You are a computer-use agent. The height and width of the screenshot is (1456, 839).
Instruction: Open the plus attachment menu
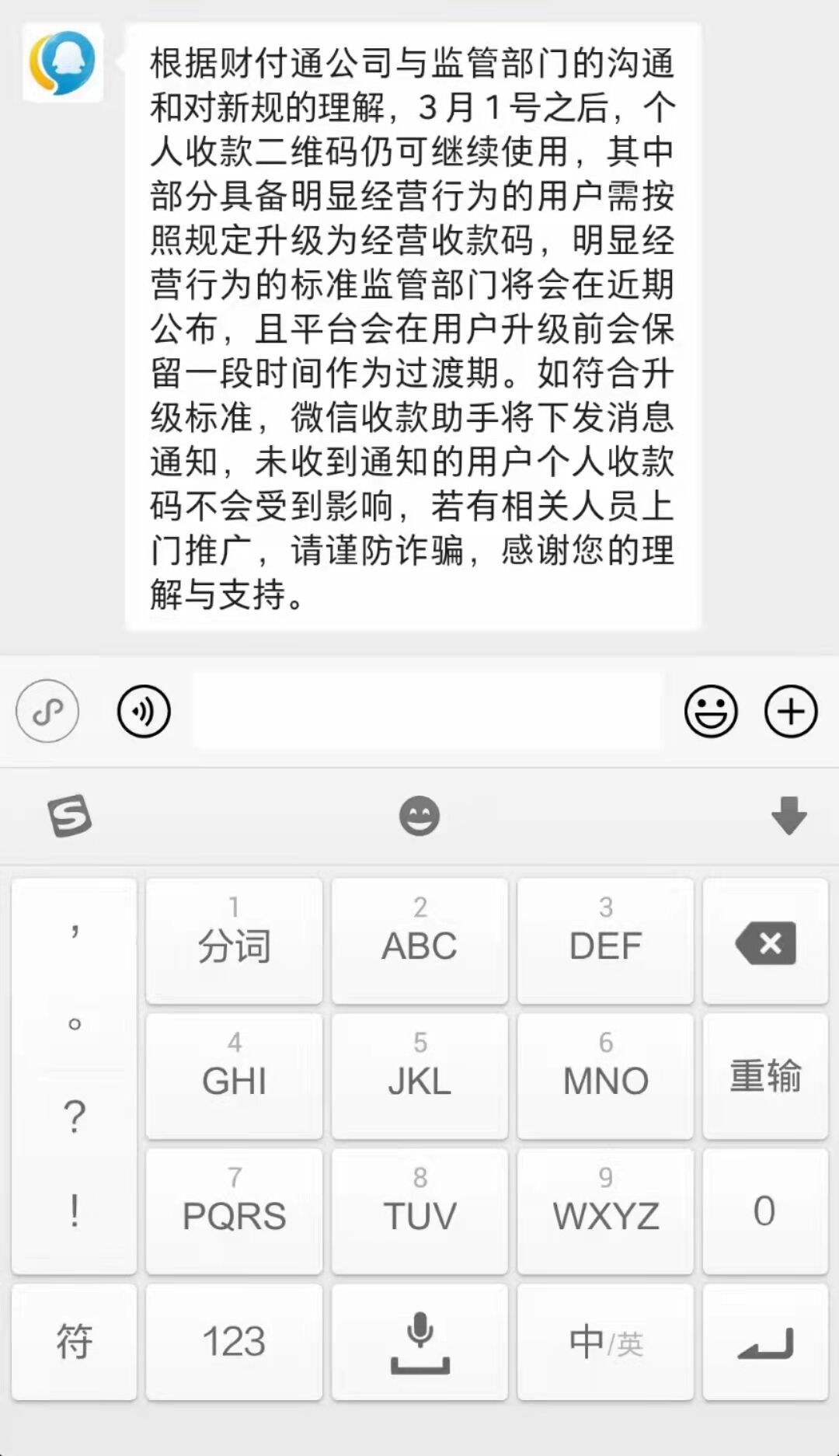(x=791, y=711)
